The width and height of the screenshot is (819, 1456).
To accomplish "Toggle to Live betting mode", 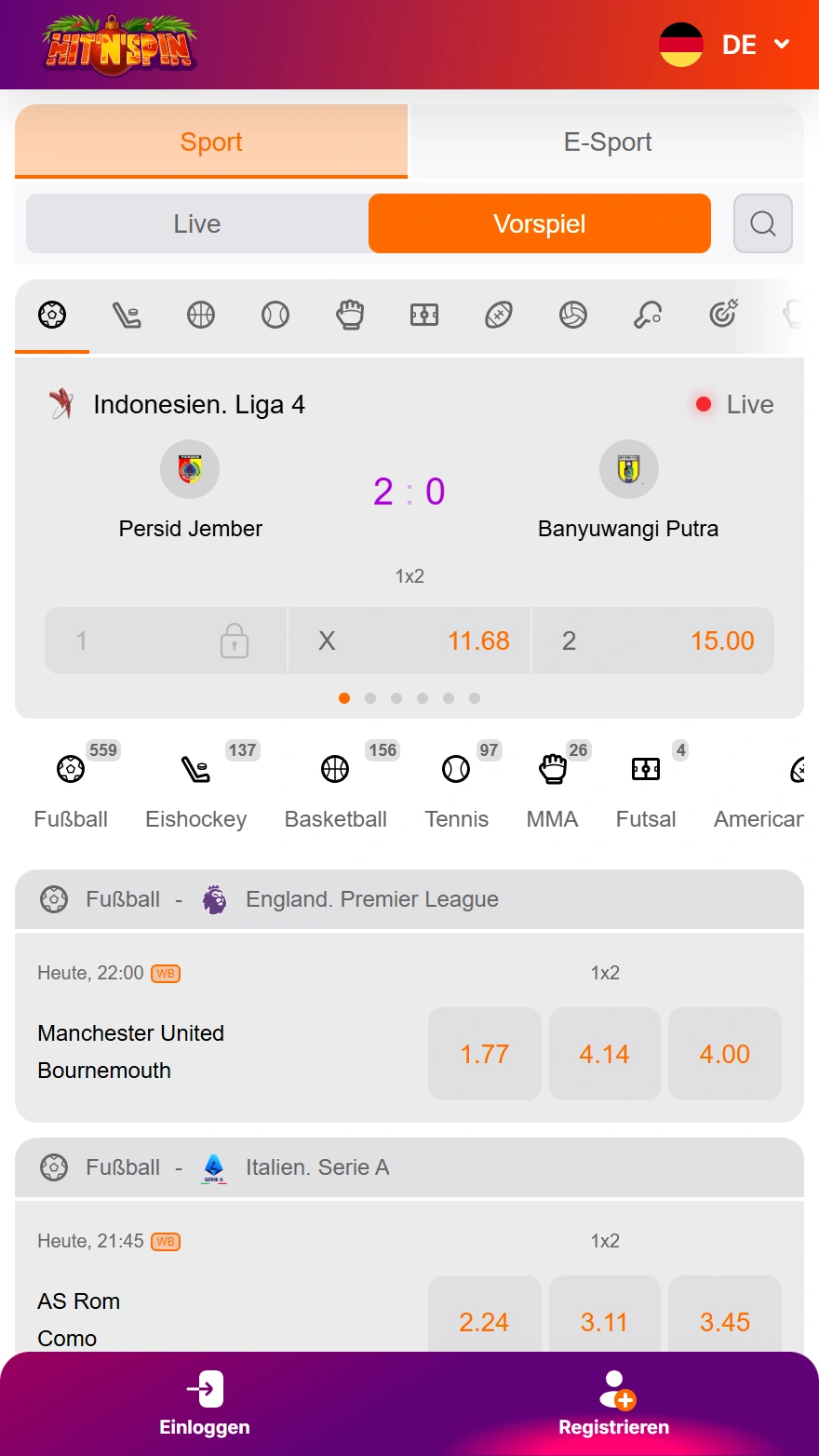I will pyautogui.click(x=196, y=223).
